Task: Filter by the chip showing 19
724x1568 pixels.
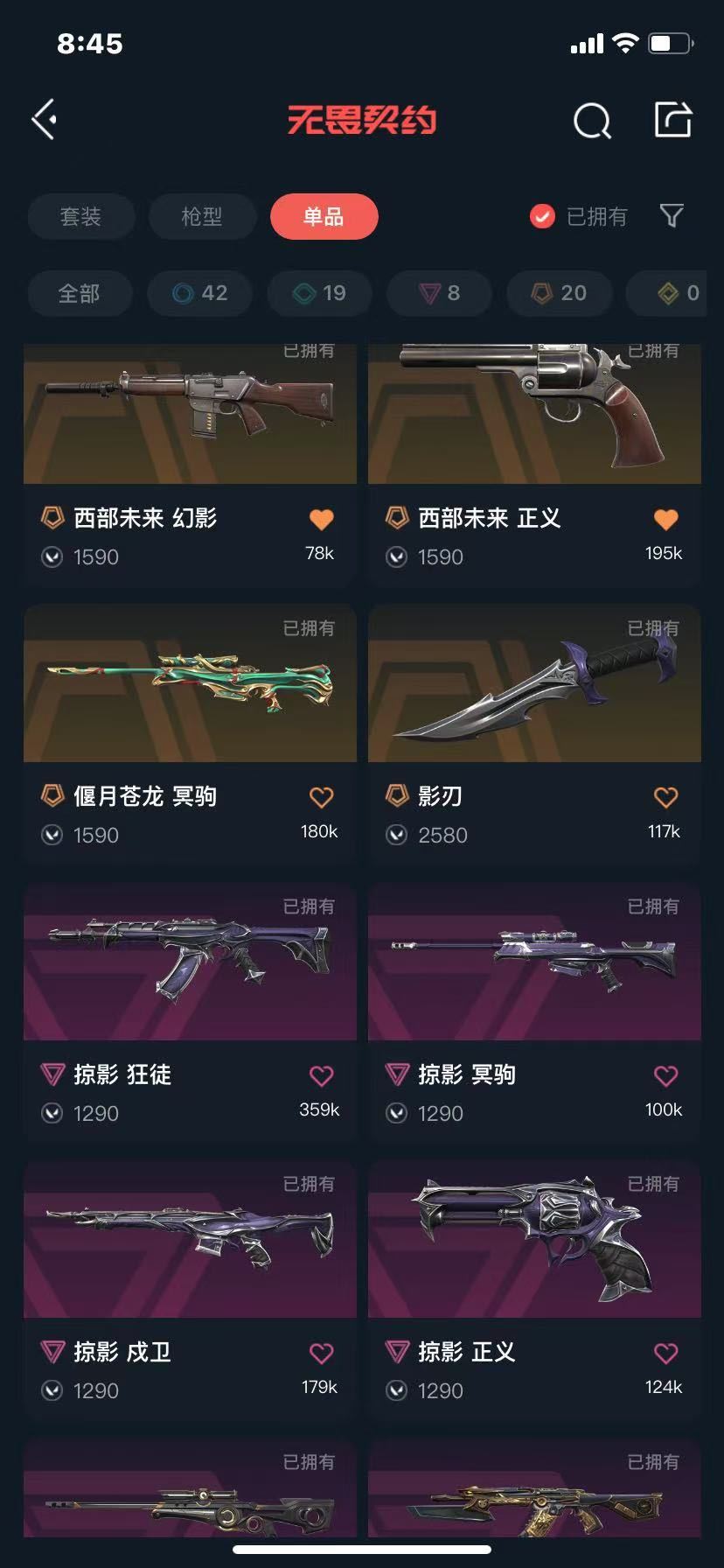Action: click(320, 293)
